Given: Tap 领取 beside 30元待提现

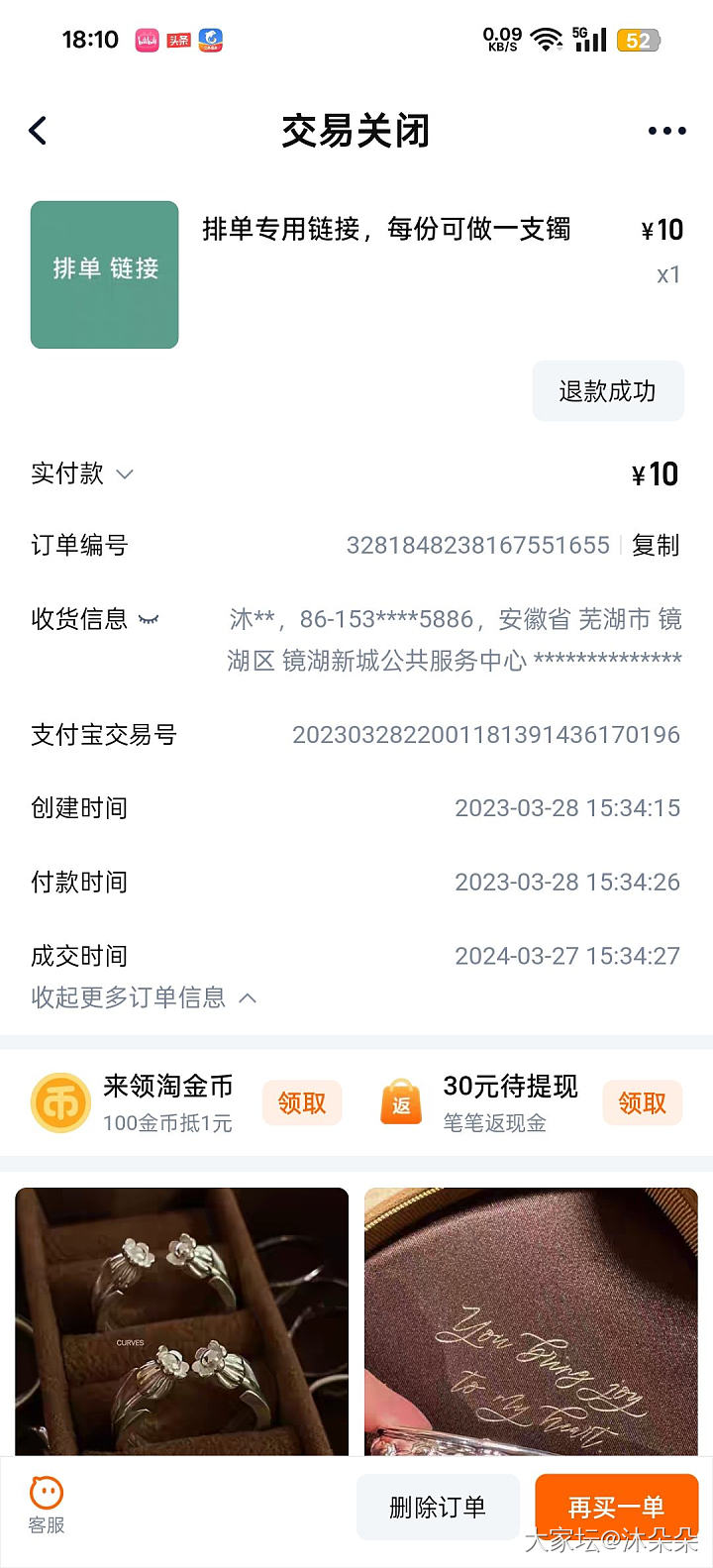Looking at the screenshot, I should (x=642, y=1103).
